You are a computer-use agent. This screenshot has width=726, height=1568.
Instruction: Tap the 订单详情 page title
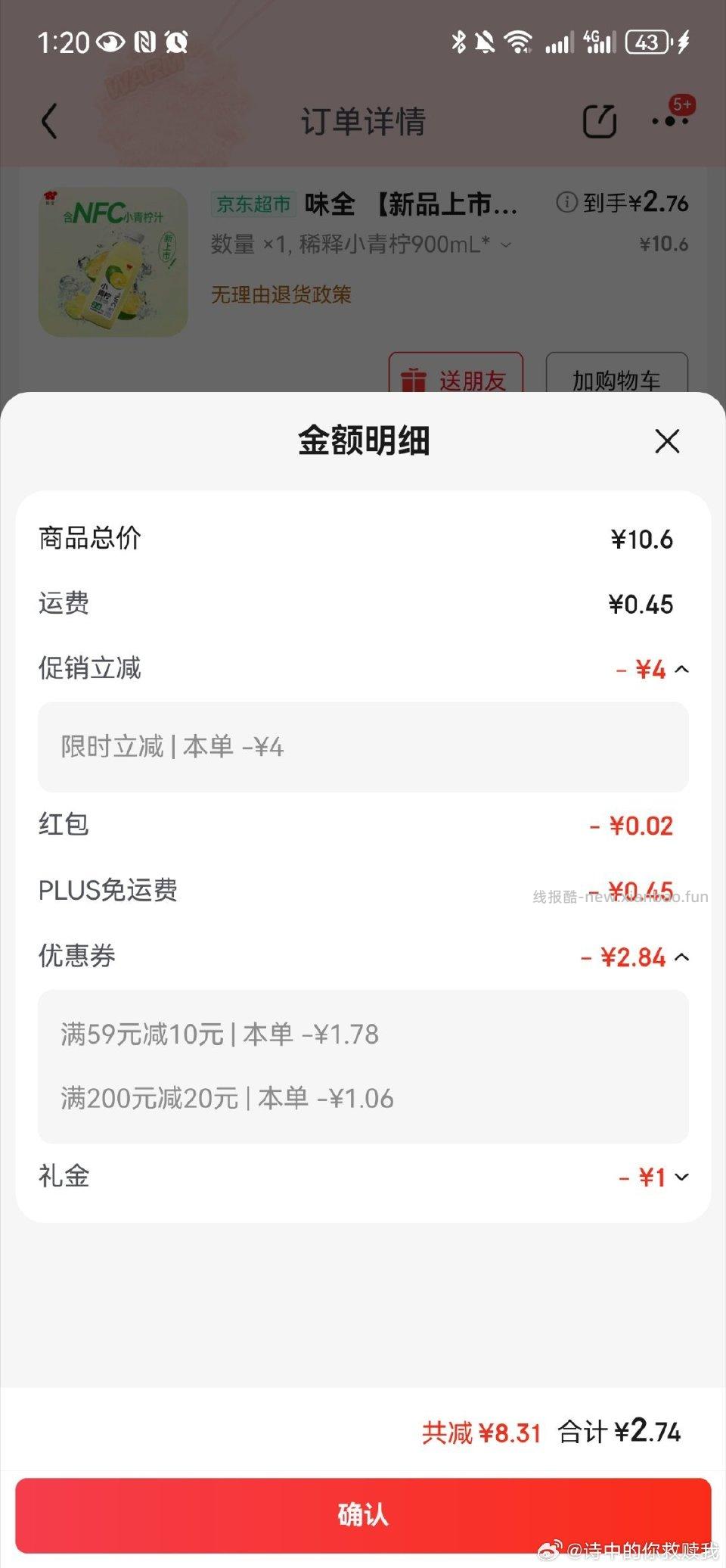tap(363, 120)
